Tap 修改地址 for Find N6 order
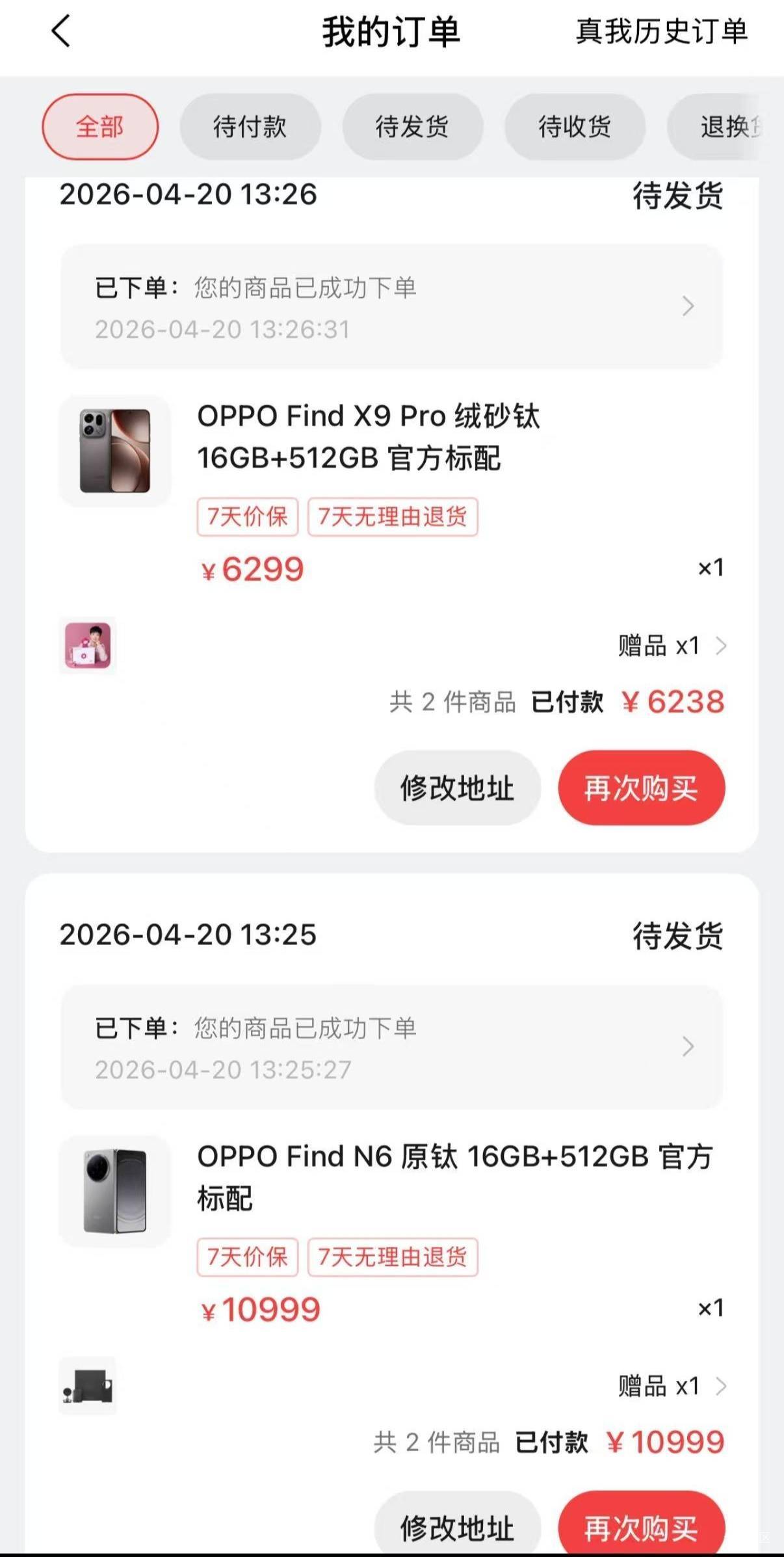 click(457, 1527)
